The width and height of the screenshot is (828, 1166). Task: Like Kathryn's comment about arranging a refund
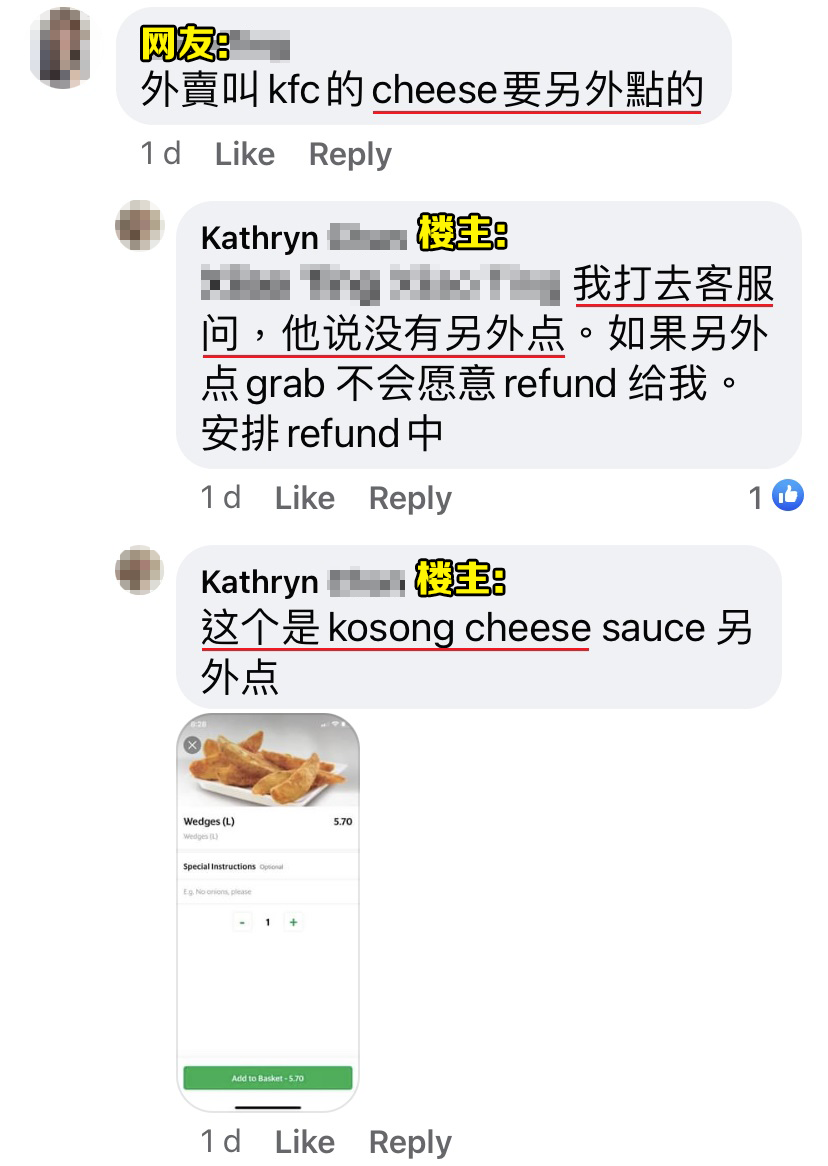(304, 498)
